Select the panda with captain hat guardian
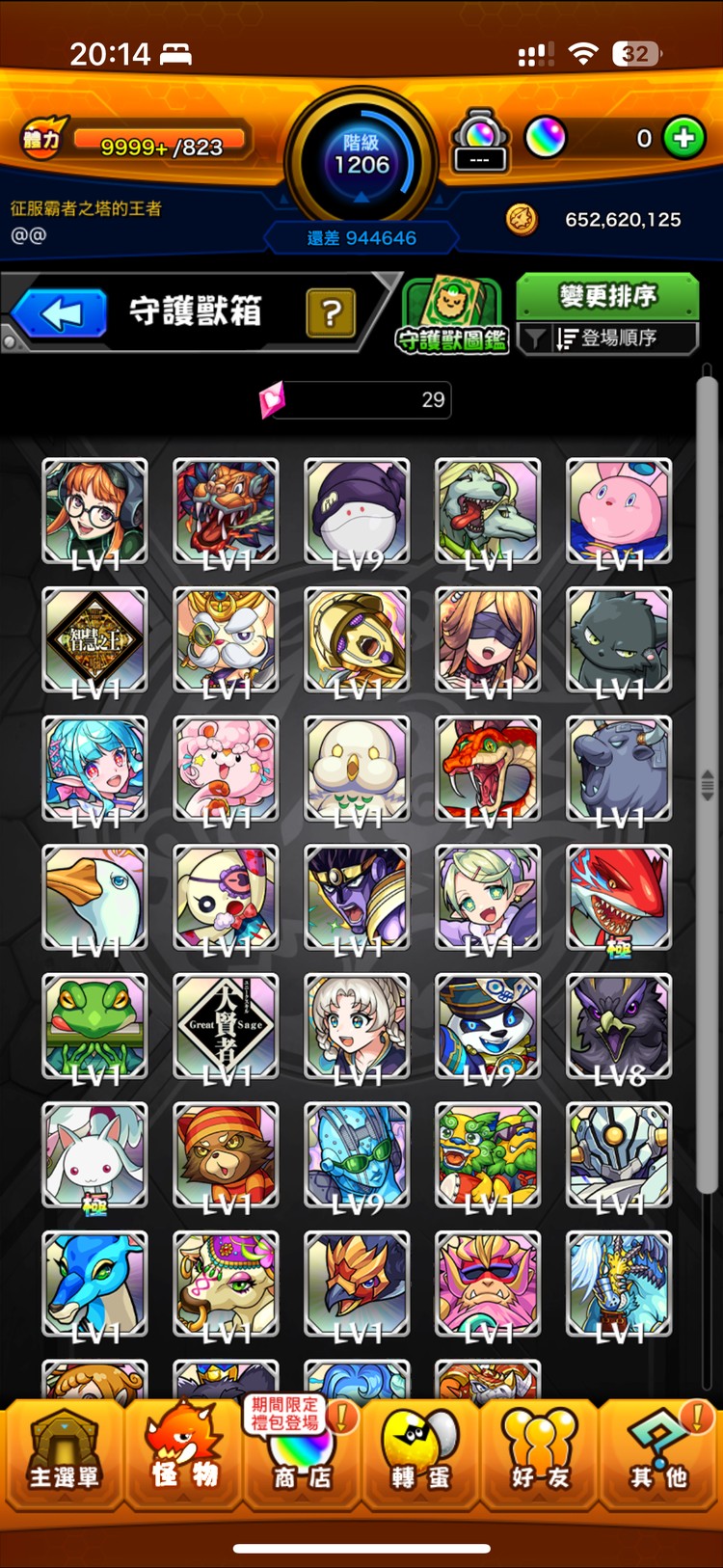This screenshot has width=723, height=1568. coord(488,1026)
